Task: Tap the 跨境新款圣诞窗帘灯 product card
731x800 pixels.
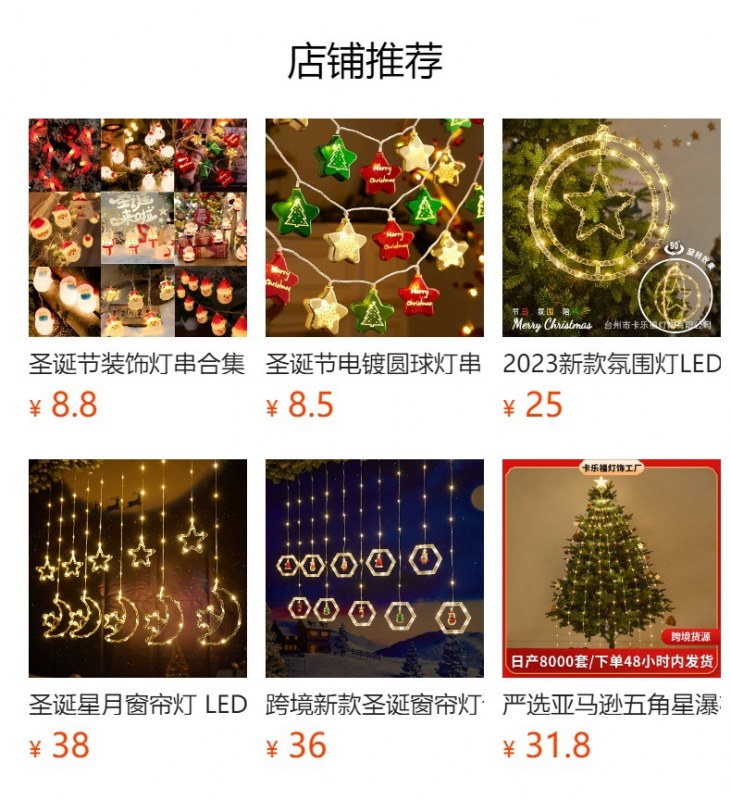Action: (374, 568)
